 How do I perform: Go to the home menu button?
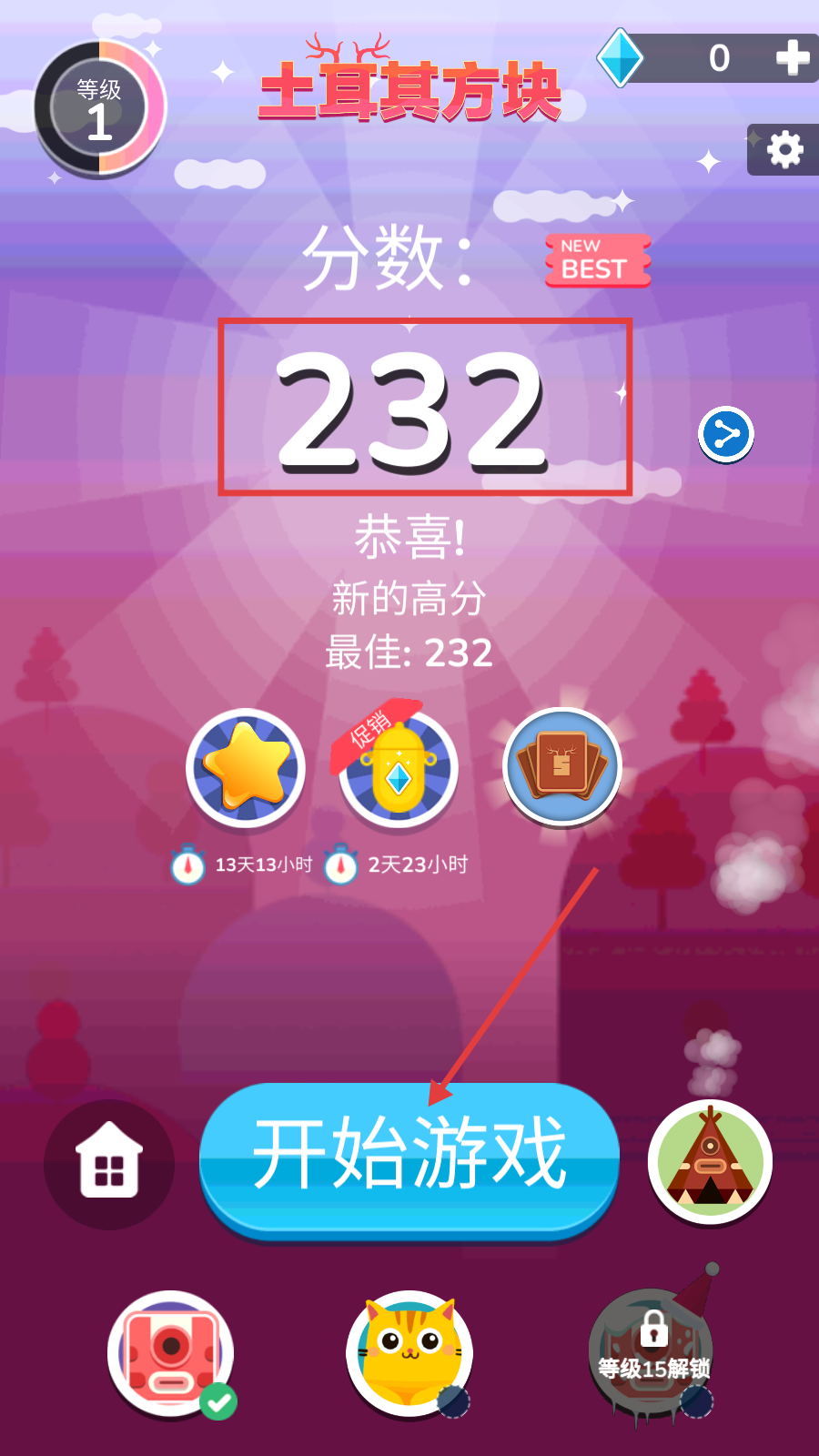click(109, 1164)
